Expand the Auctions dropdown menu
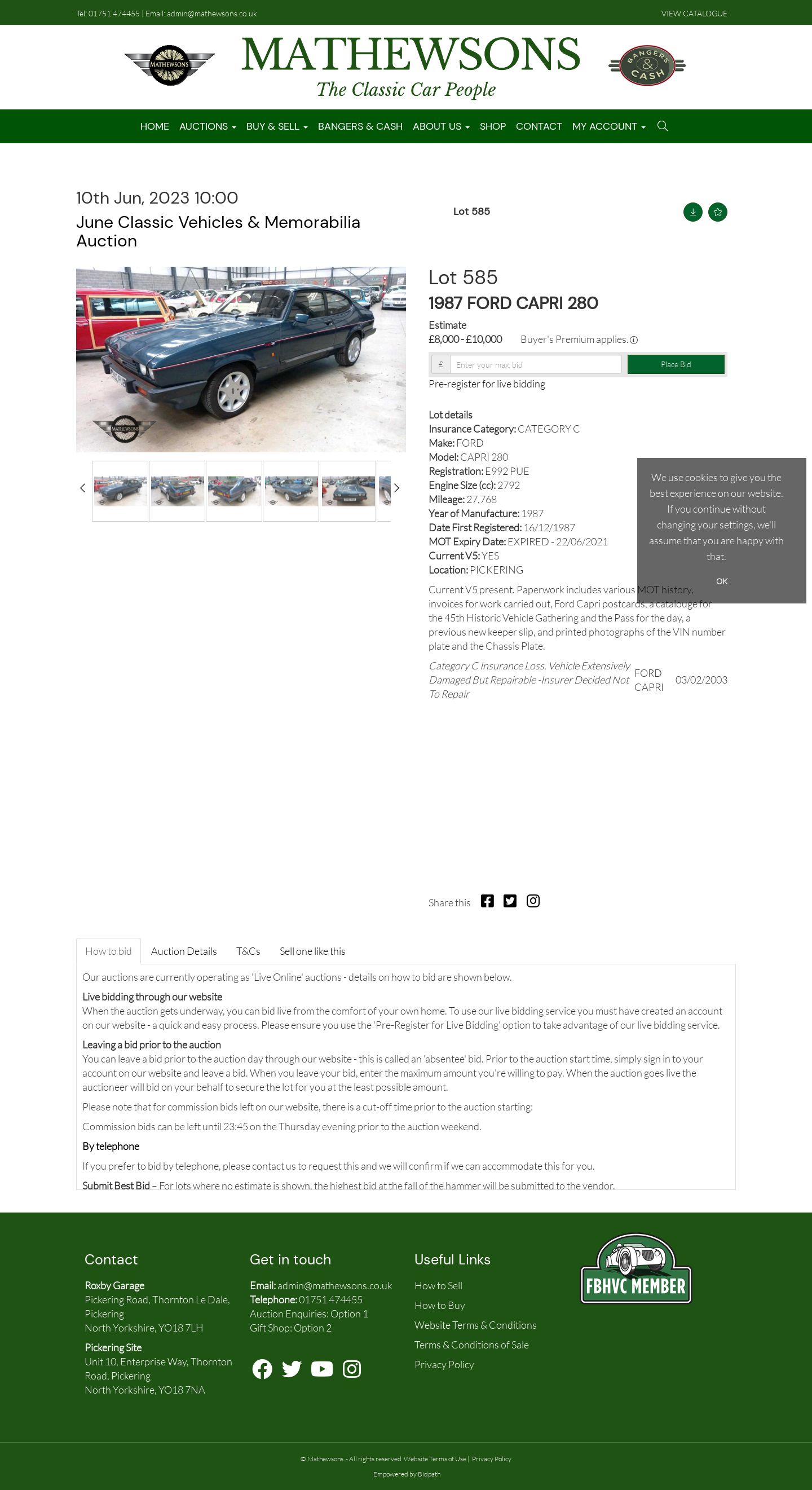The width and height of the screenshot is (812, 1490). tap(208, 126)
